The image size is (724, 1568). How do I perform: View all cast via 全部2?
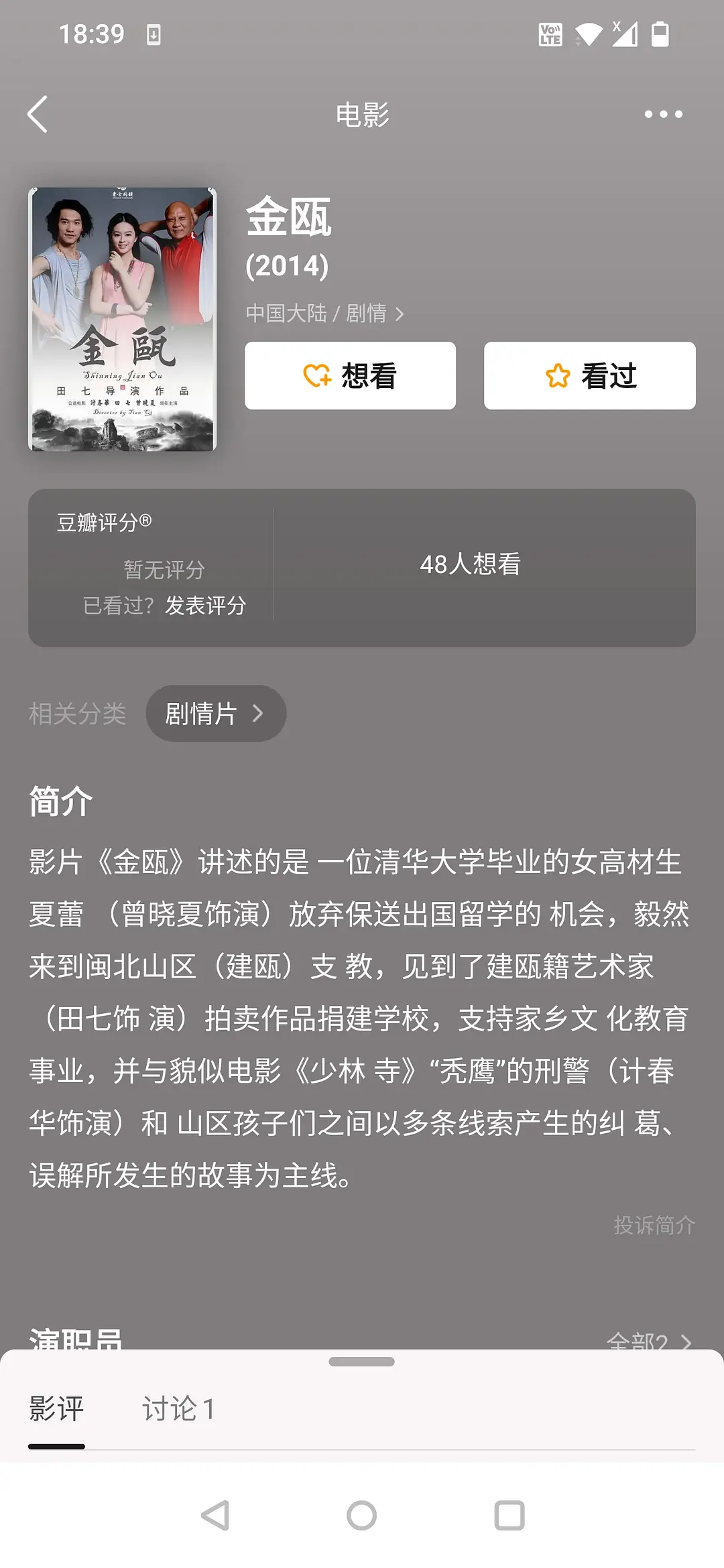coord(648,1340)
